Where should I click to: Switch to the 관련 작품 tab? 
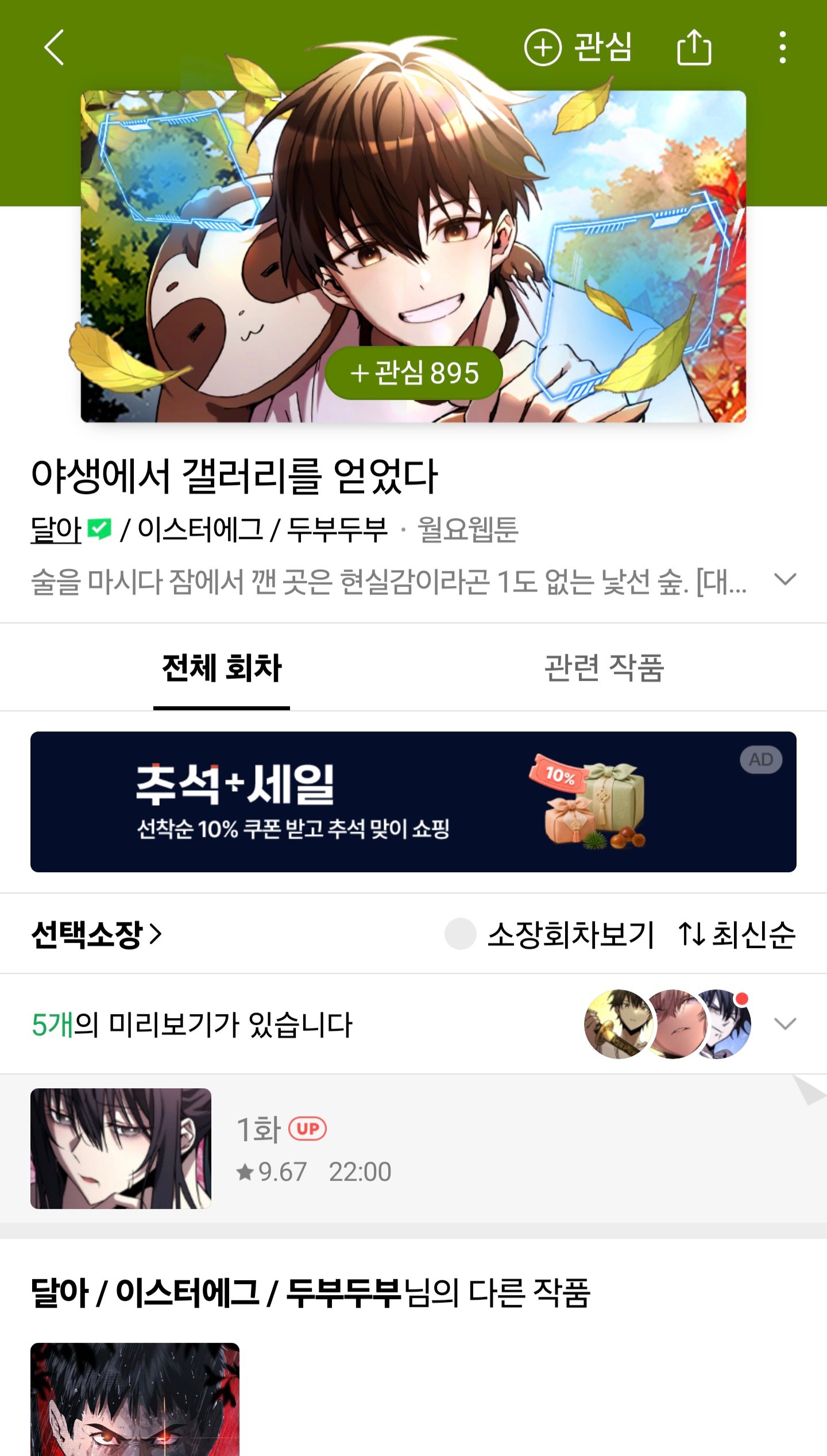[x=604, y=668]
